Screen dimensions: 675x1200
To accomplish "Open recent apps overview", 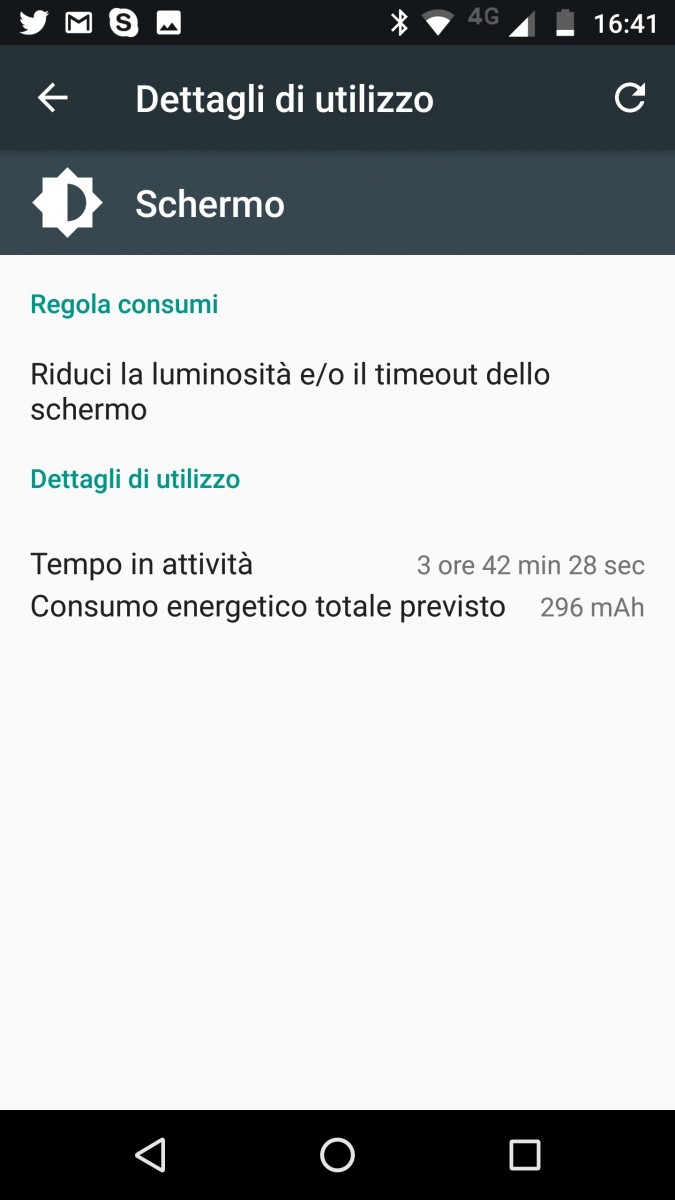I will 524,1155.
